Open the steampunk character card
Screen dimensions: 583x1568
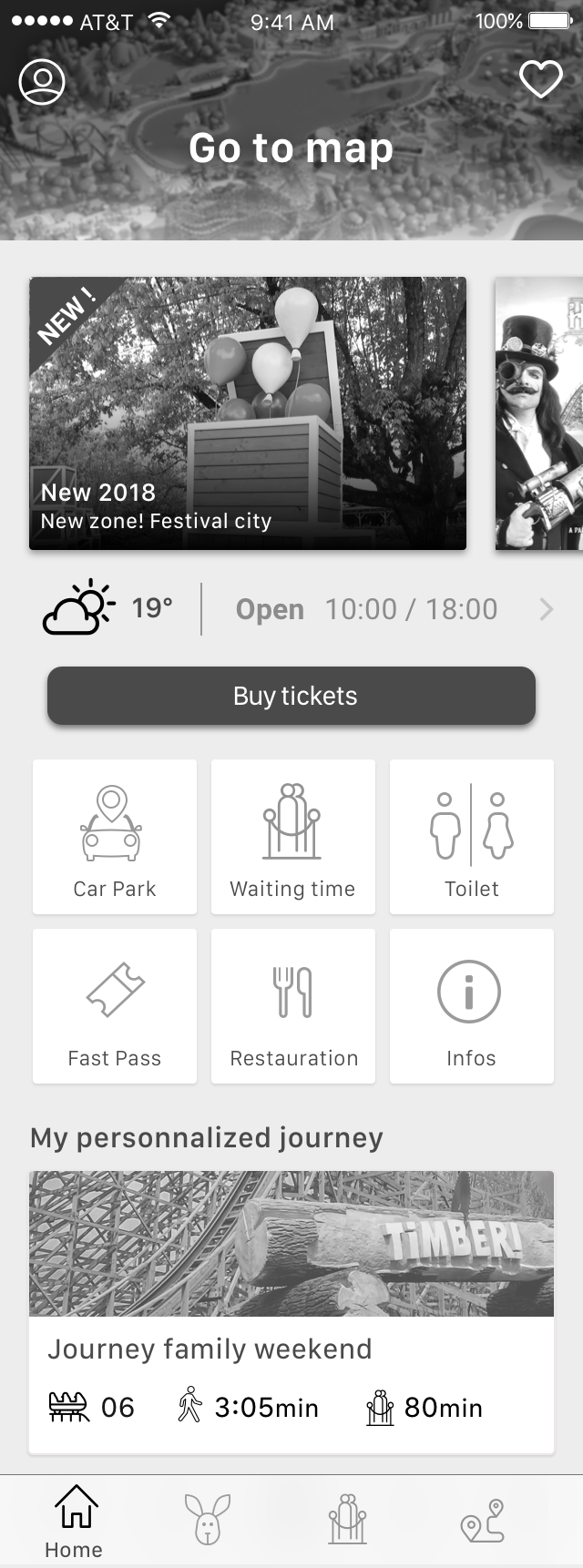(539, 413)
